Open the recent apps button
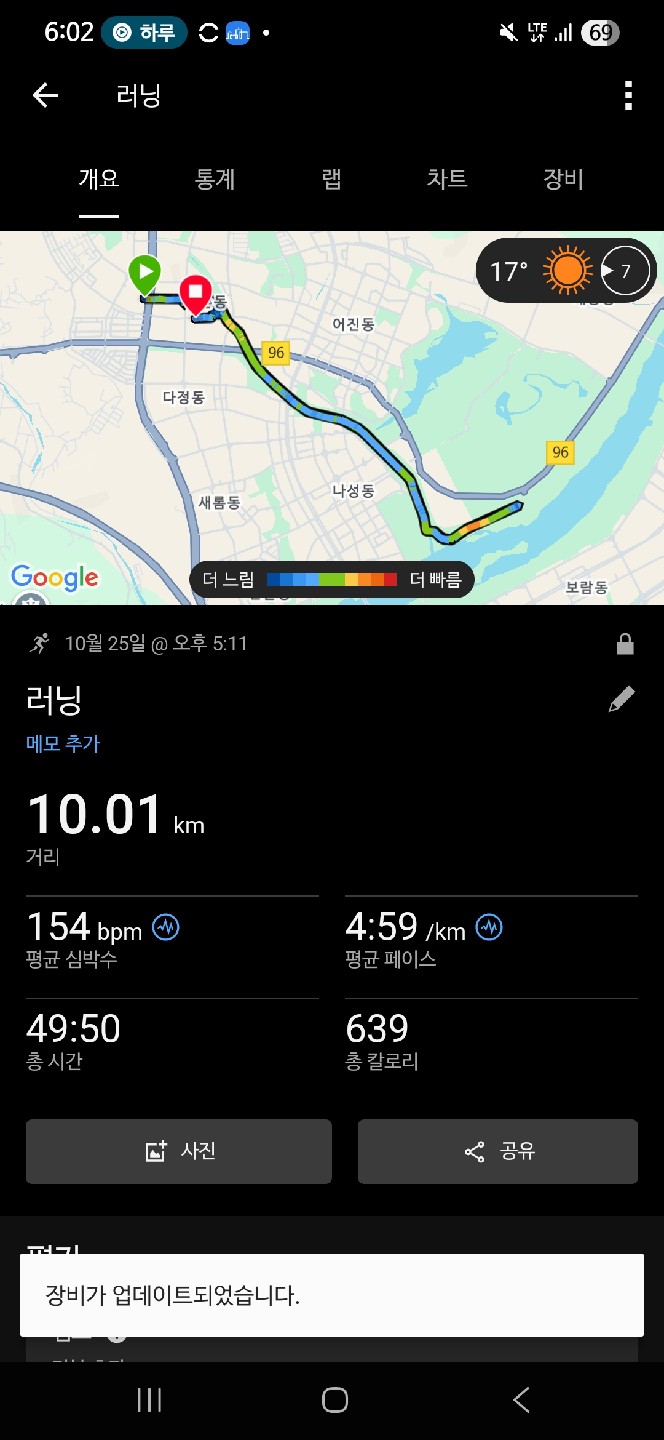 click(x=149, y=1400)
